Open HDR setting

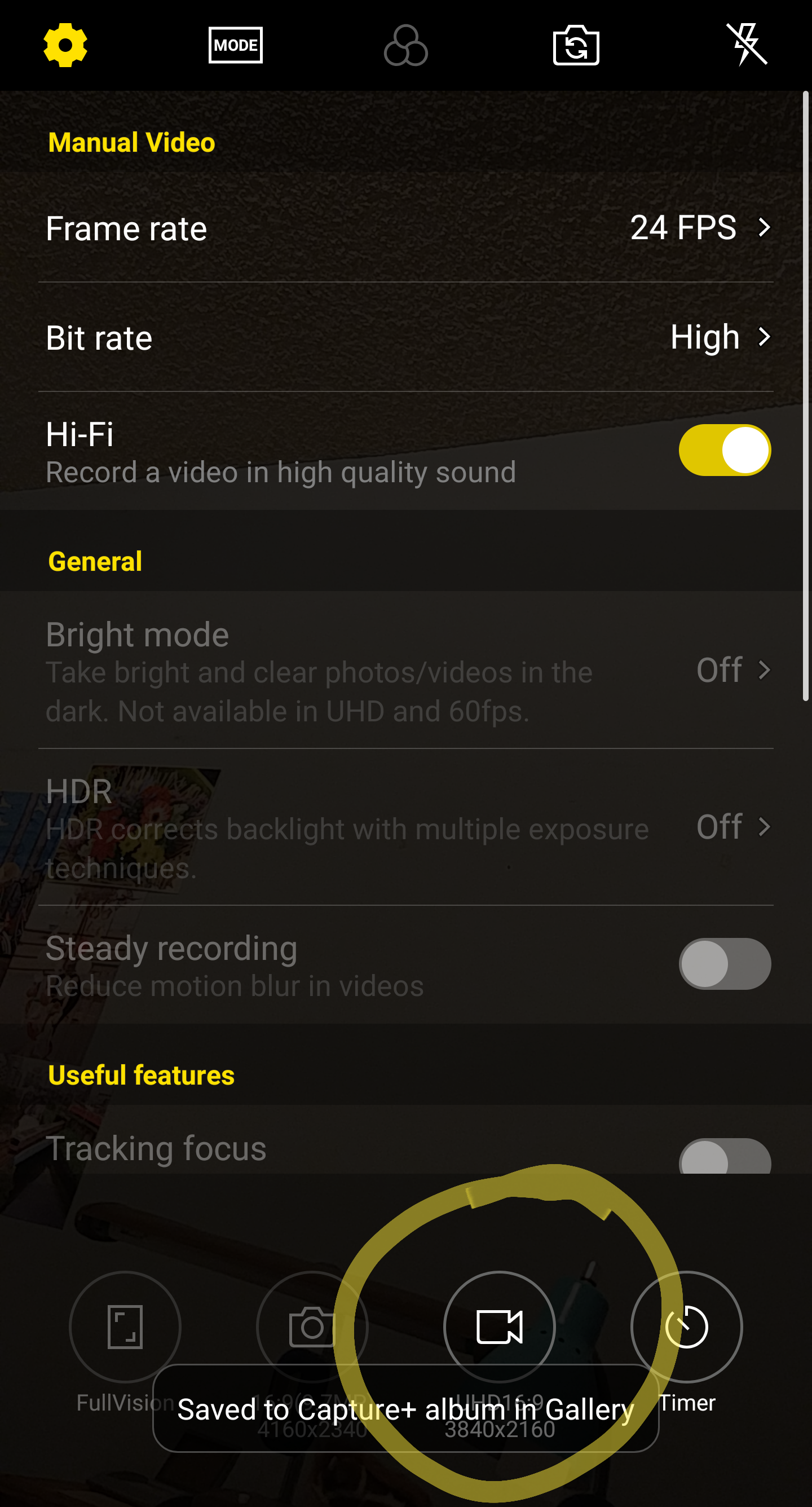pos(406,827)
